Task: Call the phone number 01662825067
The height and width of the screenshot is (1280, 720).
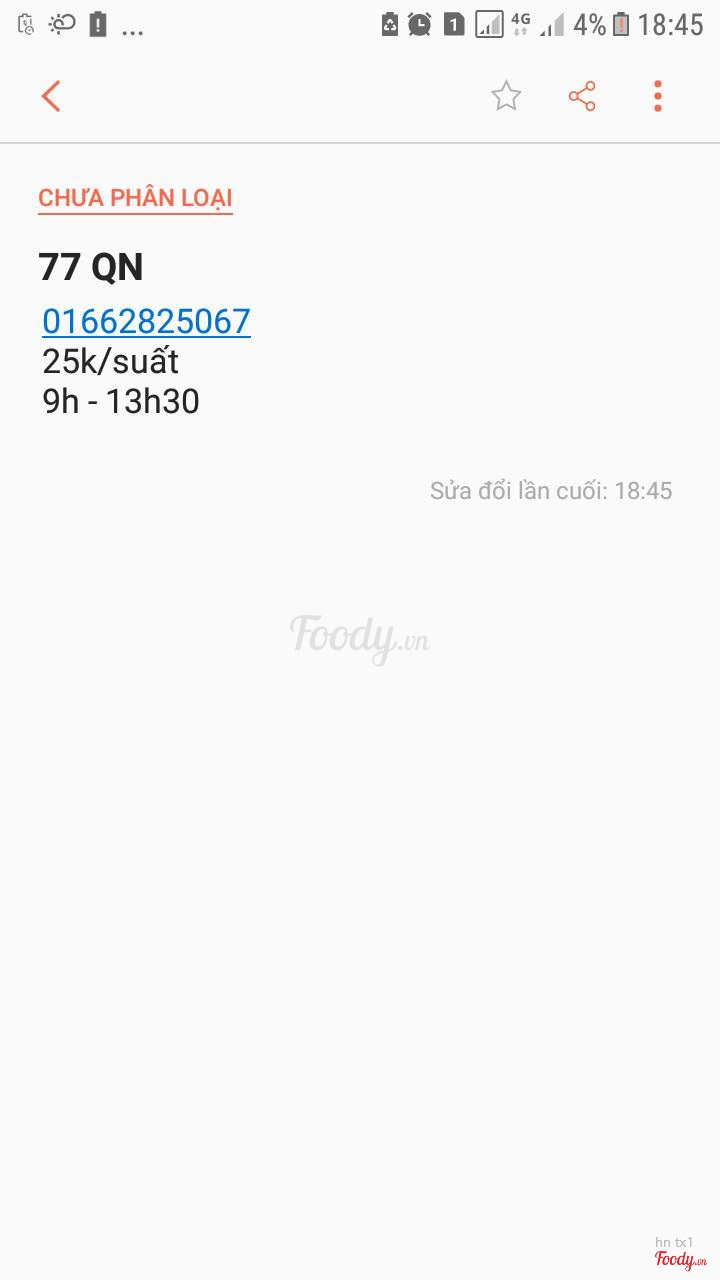Action: (146, 321)
